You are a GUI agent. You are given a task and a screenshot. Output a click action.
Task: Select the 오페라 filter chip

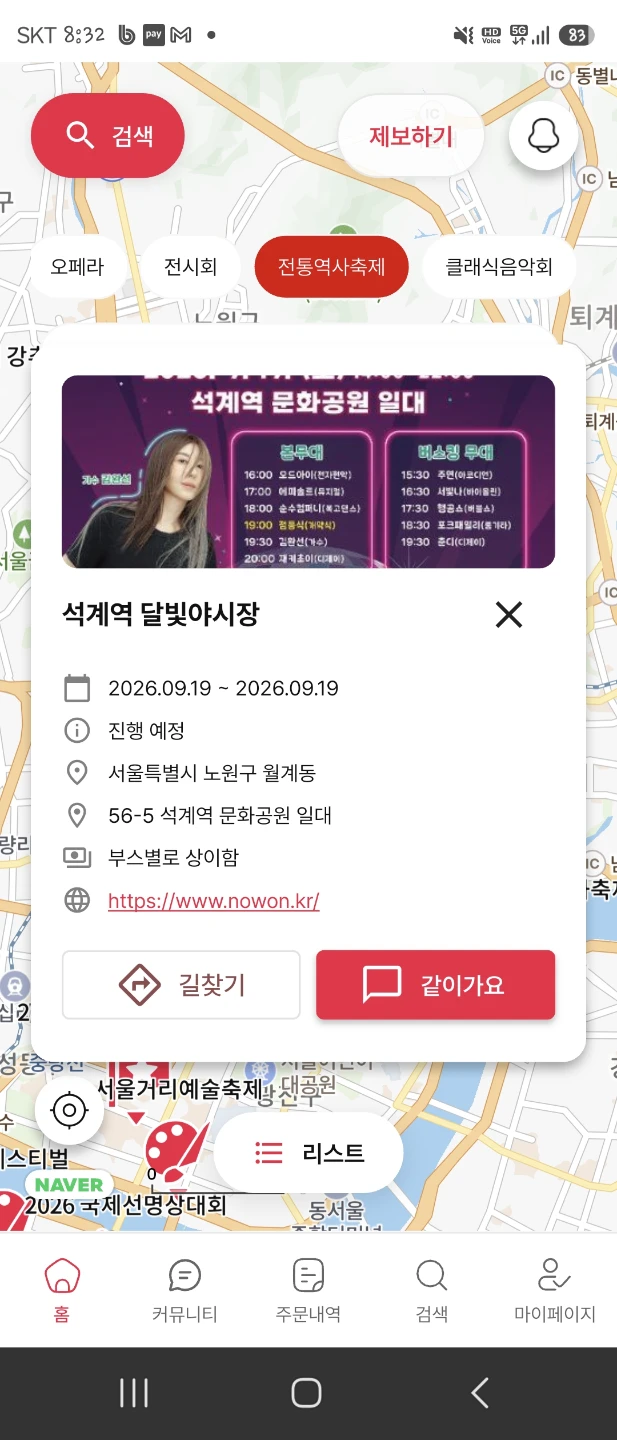(77, 267)
